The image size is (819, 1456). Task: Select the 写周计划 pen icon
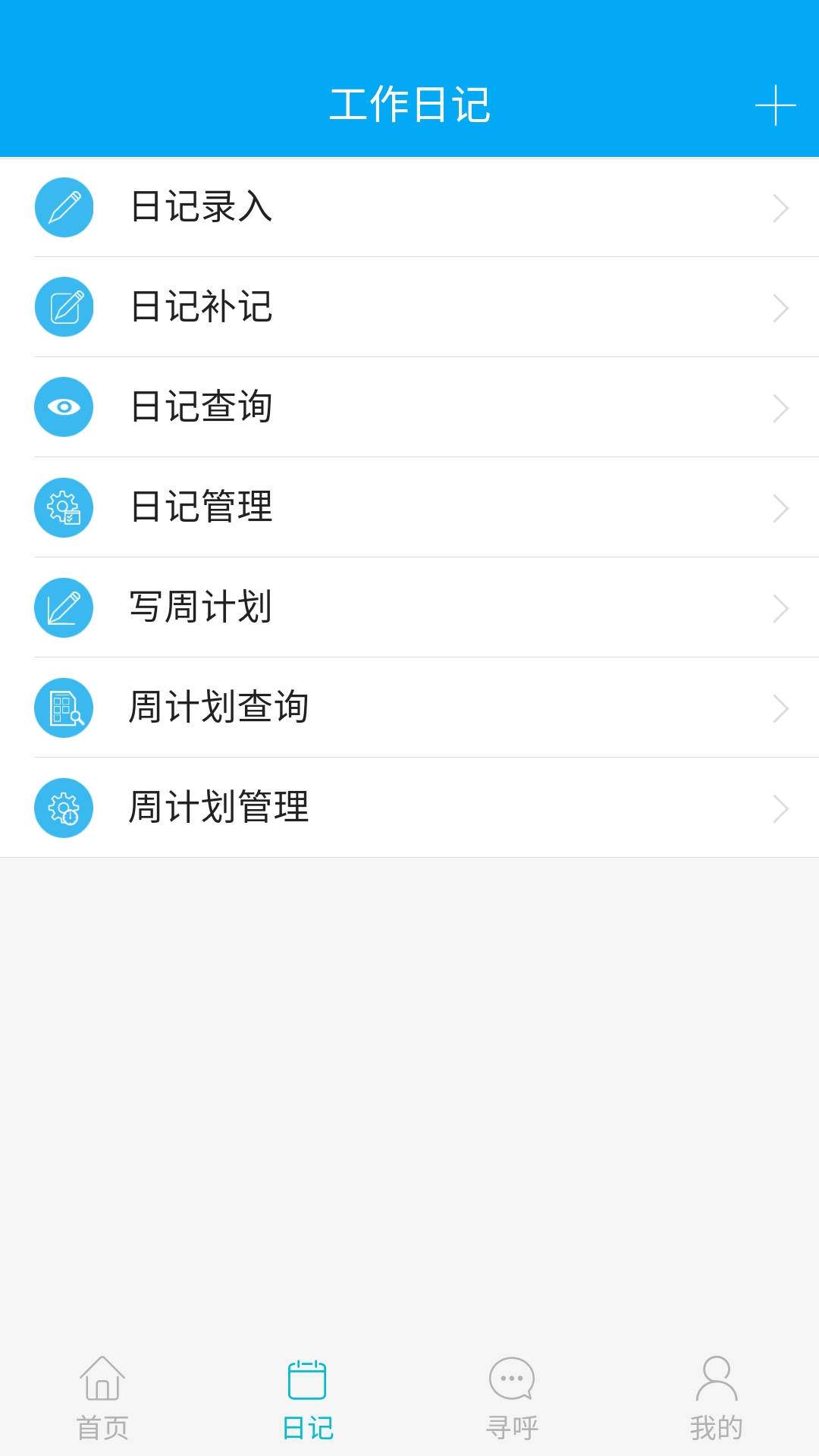pos(64,607)
